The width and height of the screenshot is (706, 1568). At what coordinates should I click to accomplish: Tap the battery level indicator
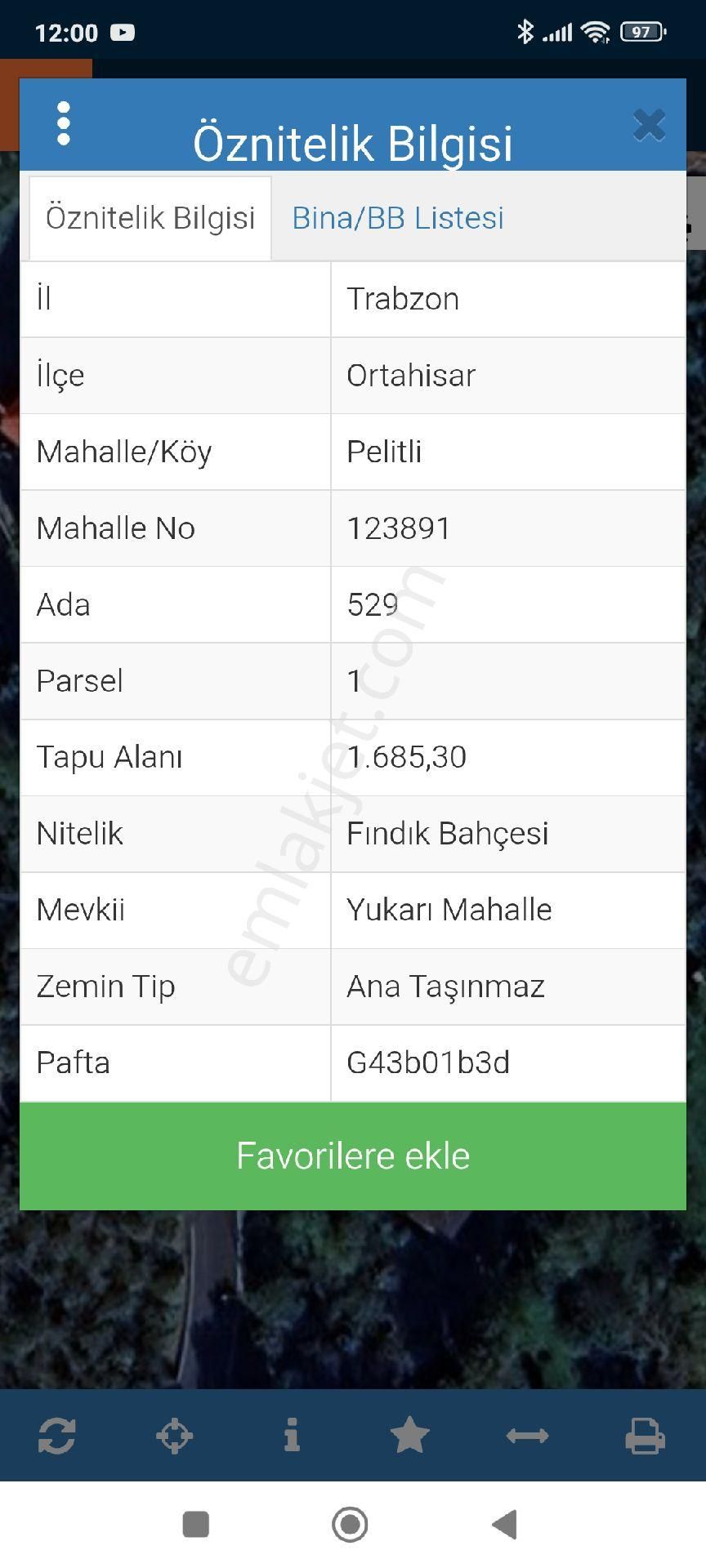642,31
